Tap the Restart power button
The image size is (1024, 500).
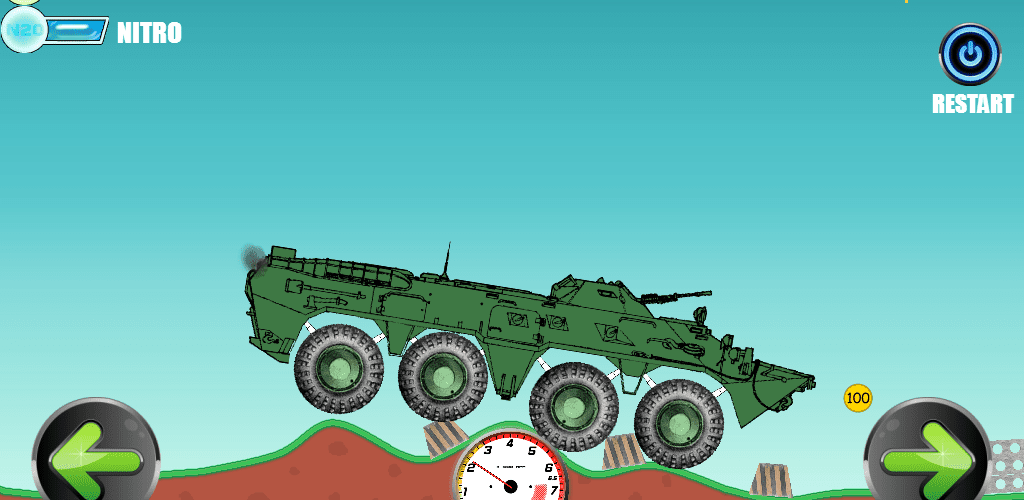pos(969,54)
